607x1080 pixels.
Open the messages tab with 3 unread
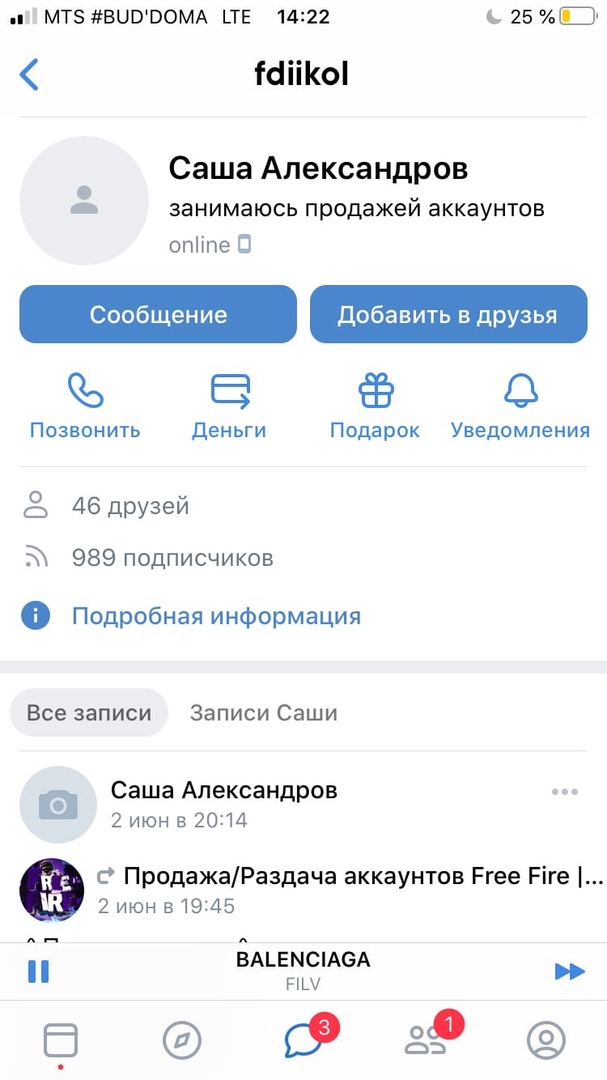[x=303, y=1041]
